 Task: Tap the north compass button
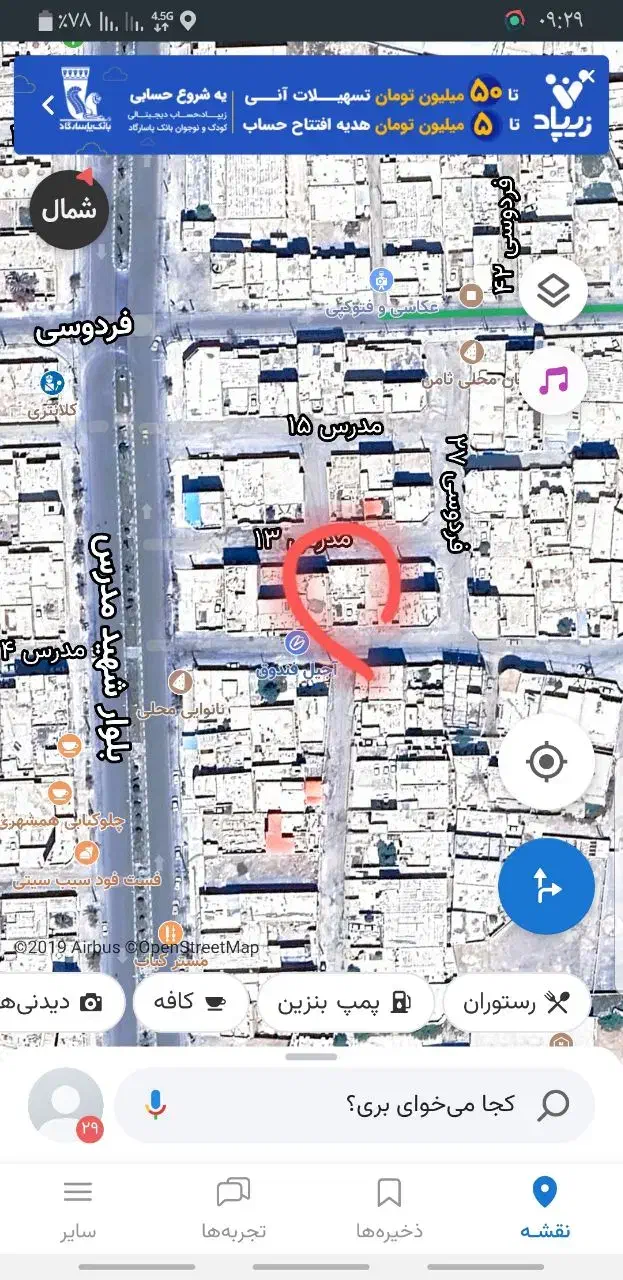(x=70, y=209)
